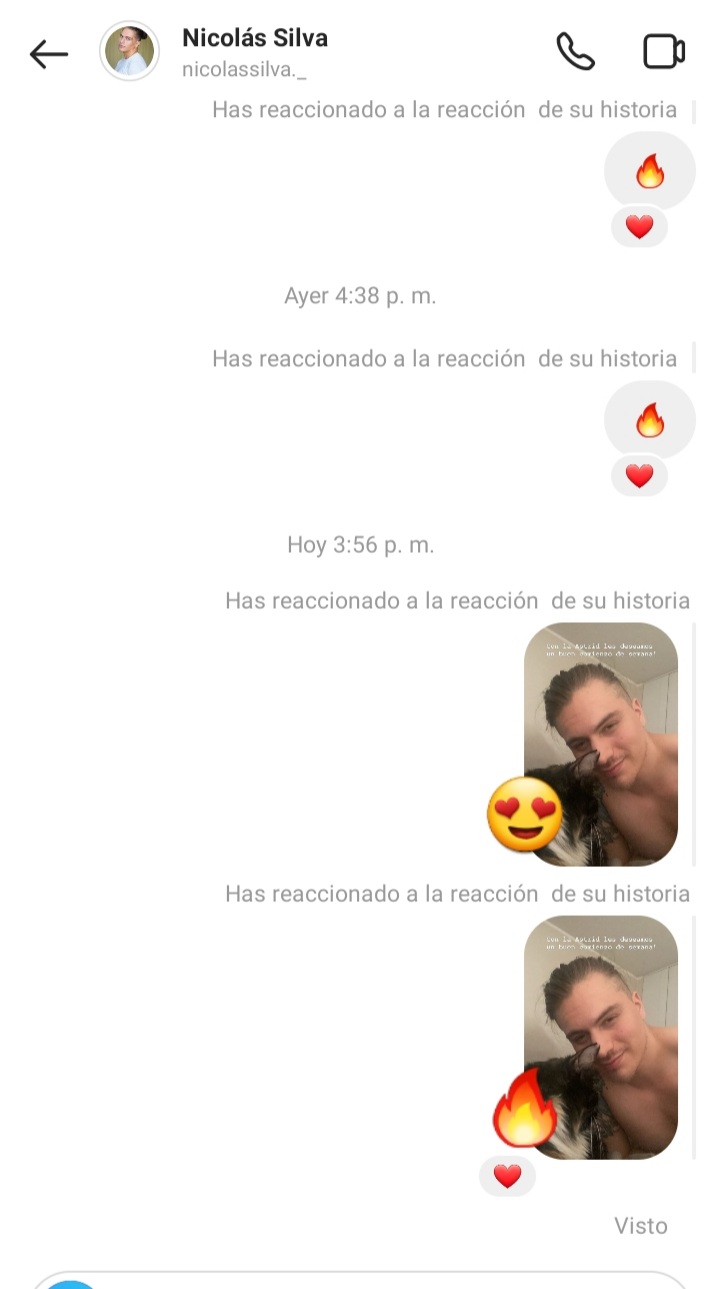View heart reaction under the last story reply
The image size is (720, 1289).
(508, 1177)
